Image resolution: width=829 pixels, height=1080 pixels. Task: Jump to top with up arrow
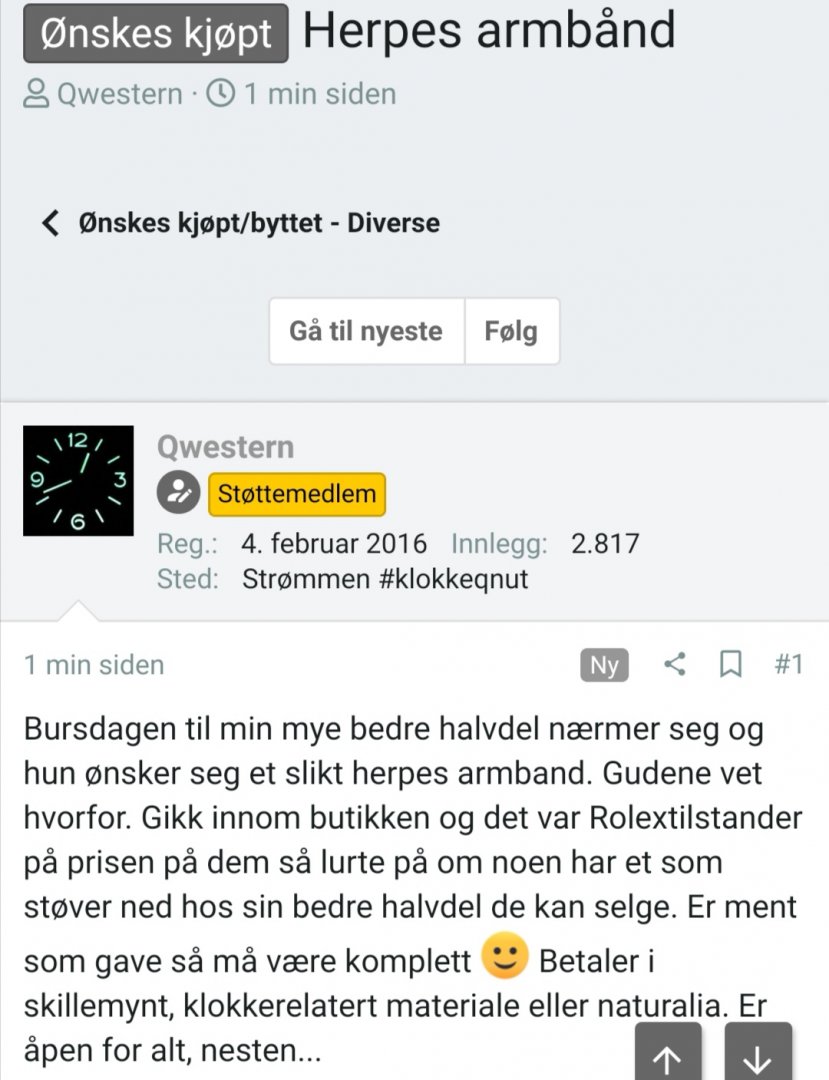coord(667,1055)
